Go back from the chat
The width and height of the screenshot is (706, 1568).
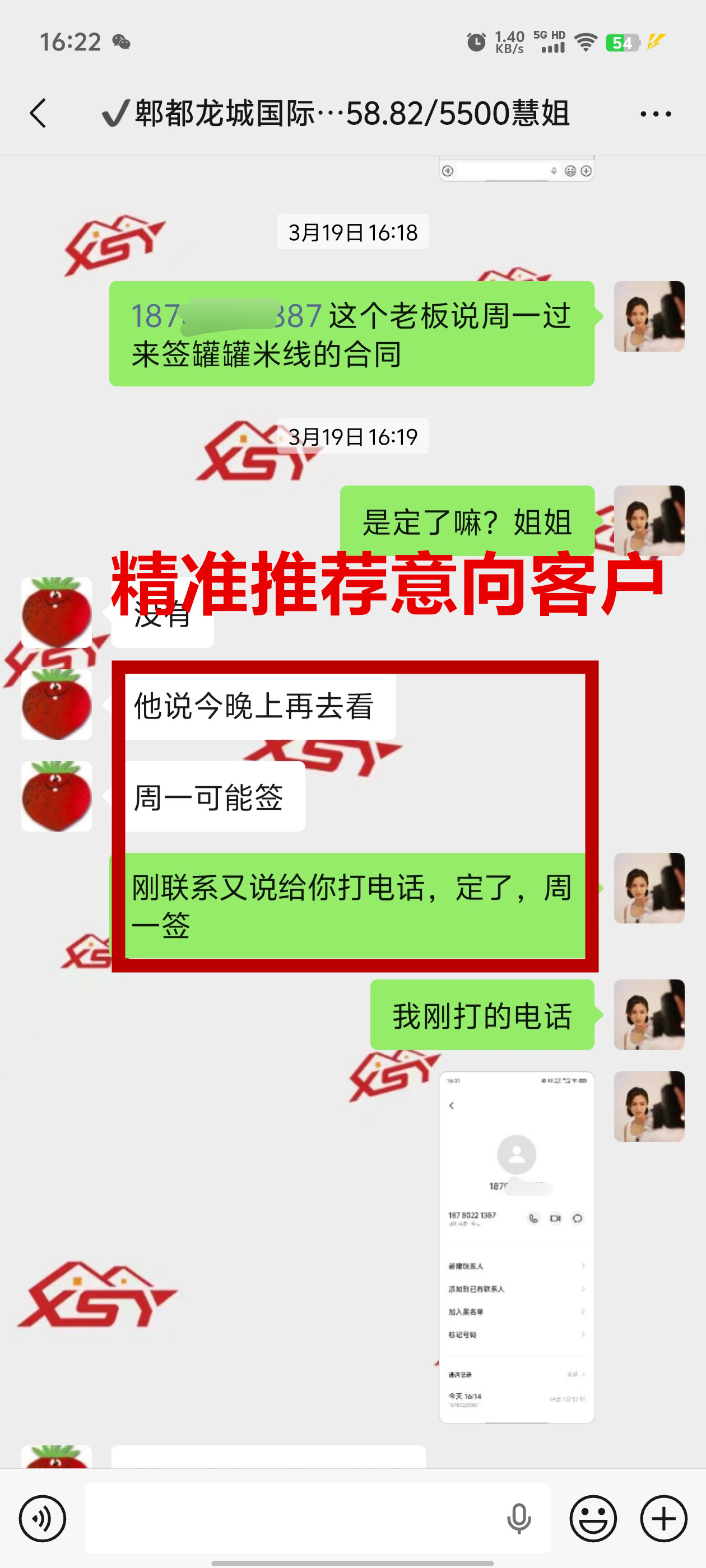pyautogui.click(x=38, y=114)
